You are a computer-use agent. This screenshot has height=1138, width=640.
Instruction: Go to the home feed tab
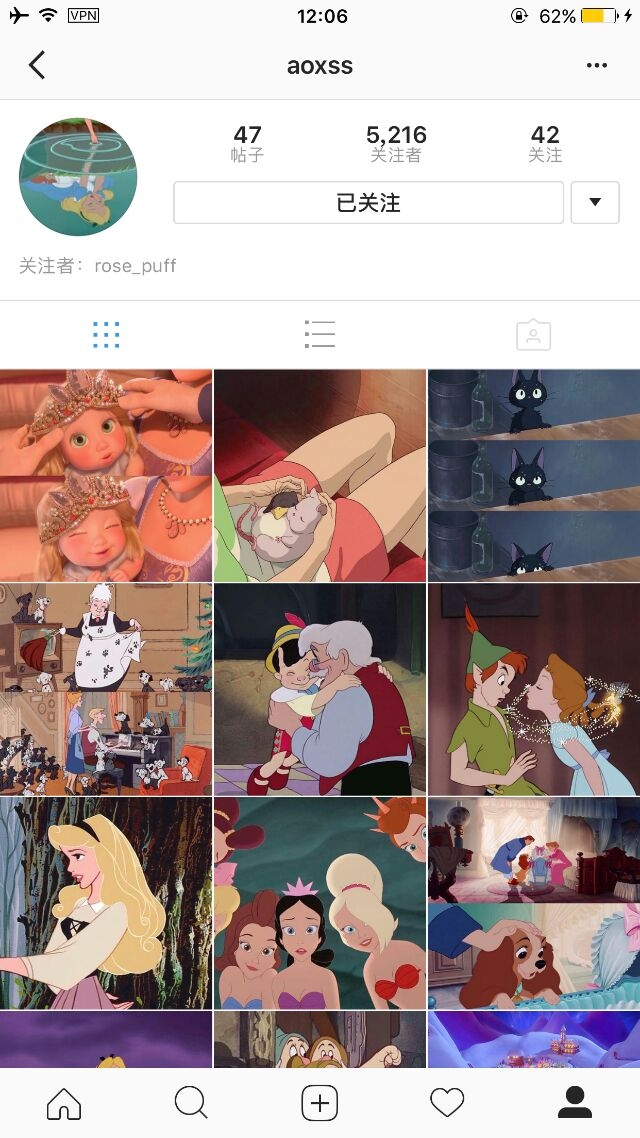(64, 1103)
